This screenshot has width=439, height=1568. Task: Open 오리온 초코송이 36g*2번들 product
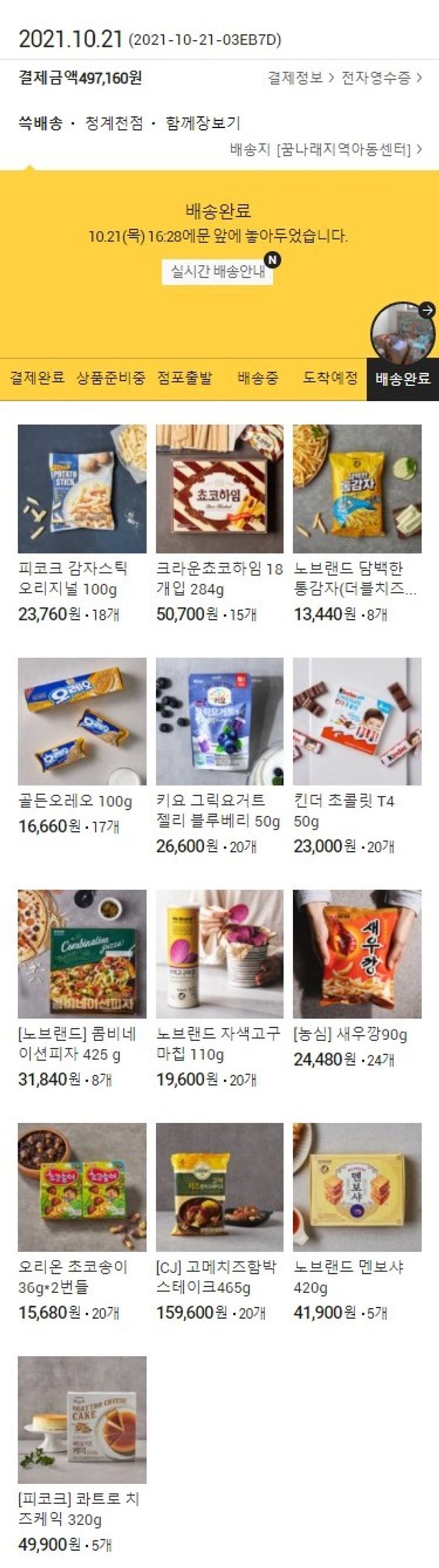(x=82, y=1187)
